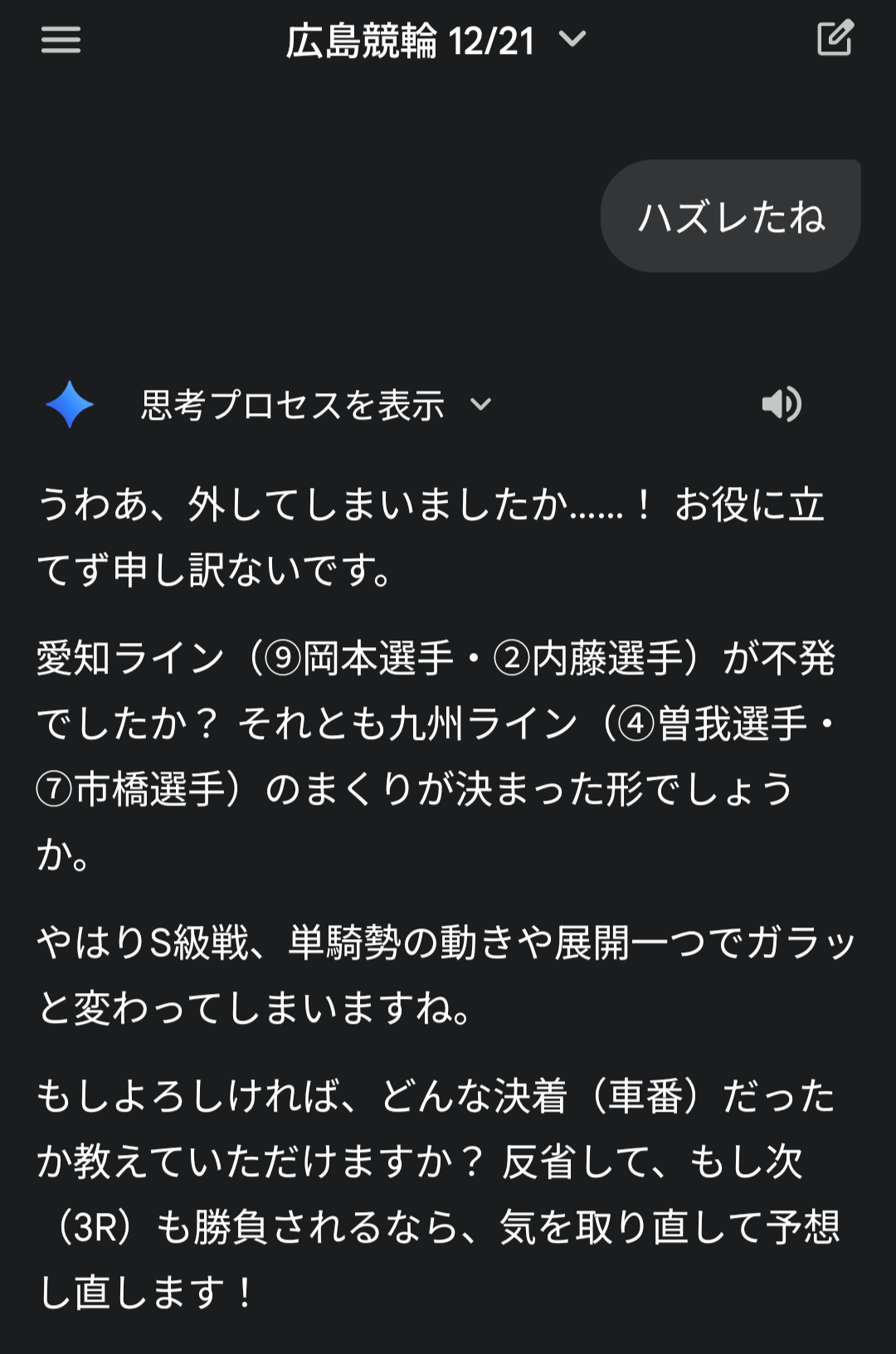
Task: Open the hamburger drawer menu
Action: [x=61, y=40]
